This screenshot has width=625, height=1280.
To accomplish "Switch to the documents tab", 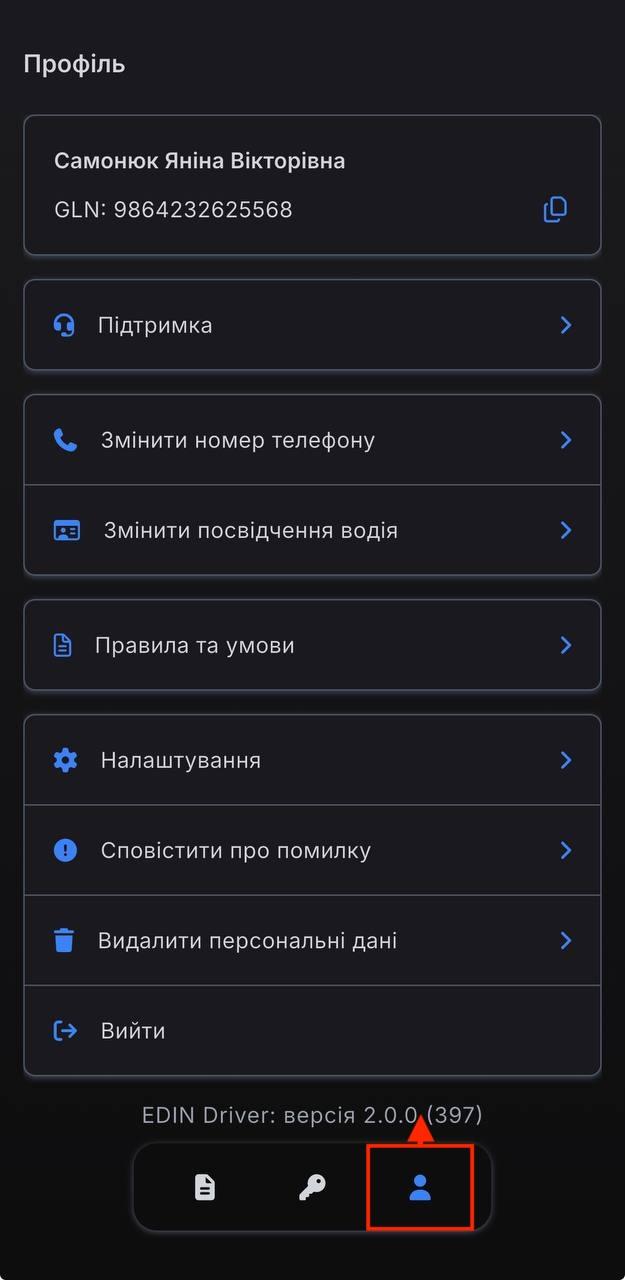I will [x=205, y=1188].
